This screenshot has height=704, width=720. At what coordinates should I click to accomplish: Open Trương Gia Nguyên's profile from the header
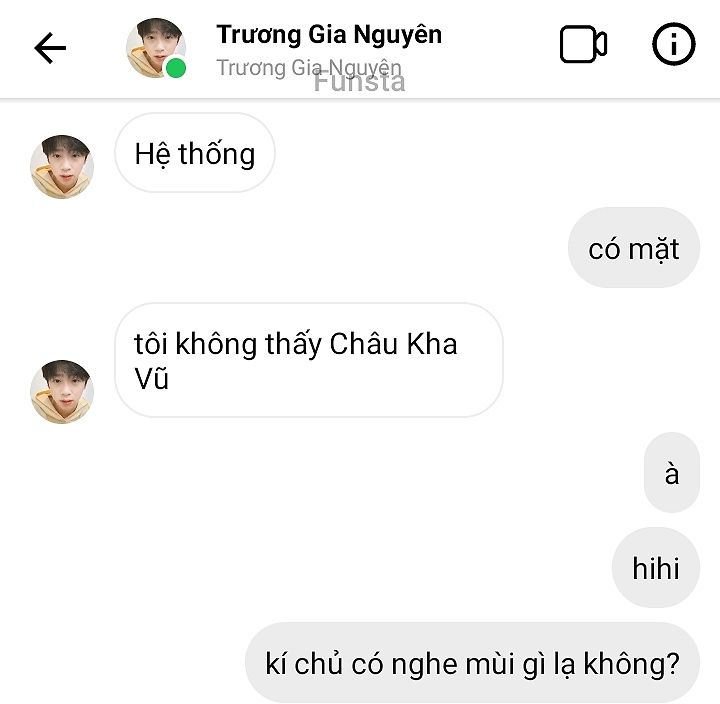(328, 36)
